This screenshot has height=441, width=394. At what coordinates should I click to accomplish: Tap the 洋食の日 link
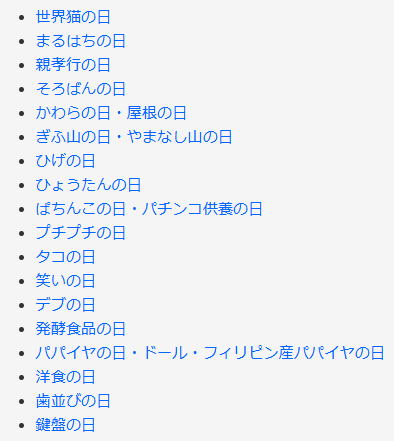coord(65,377)
